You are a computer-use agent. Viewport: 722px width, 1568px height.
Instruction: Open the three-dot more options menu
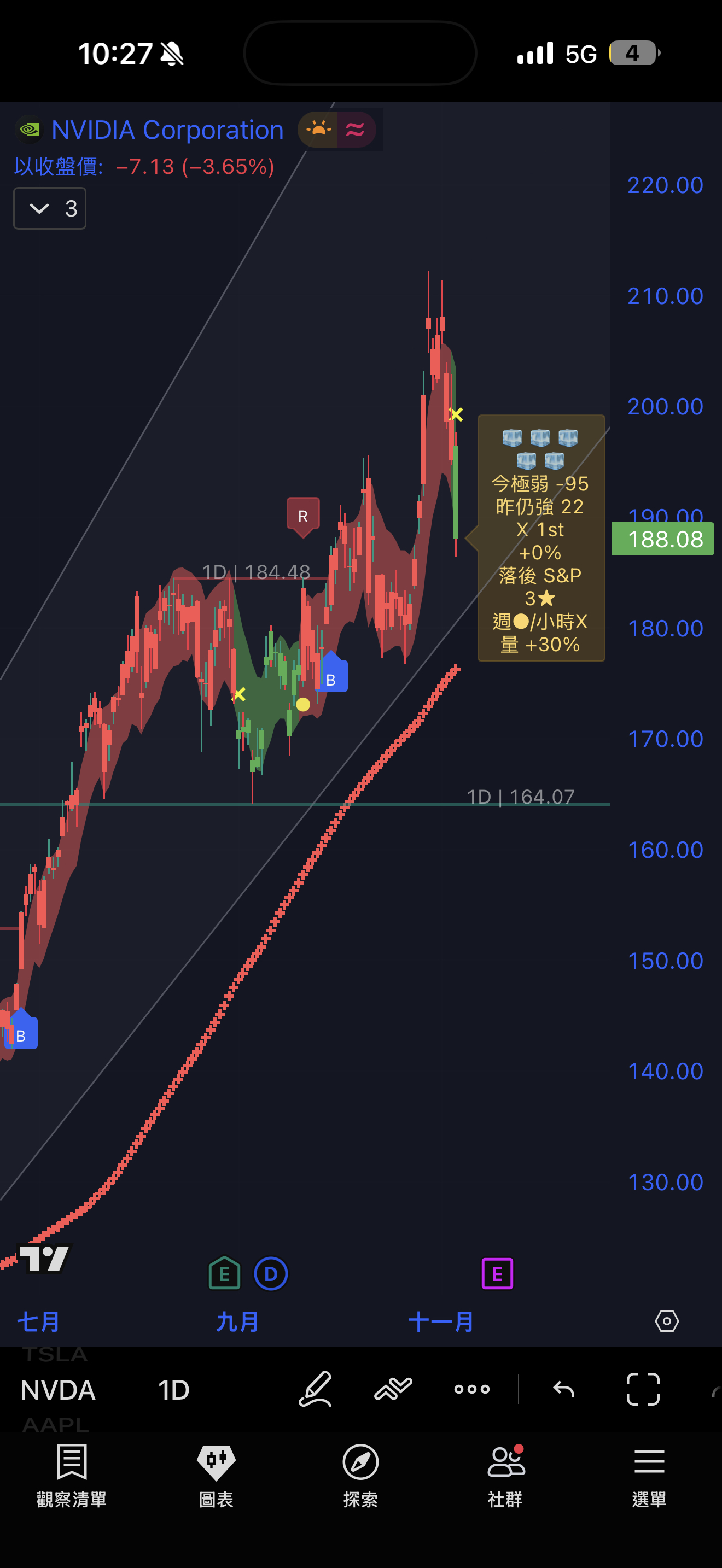[x=472, y=1389]
